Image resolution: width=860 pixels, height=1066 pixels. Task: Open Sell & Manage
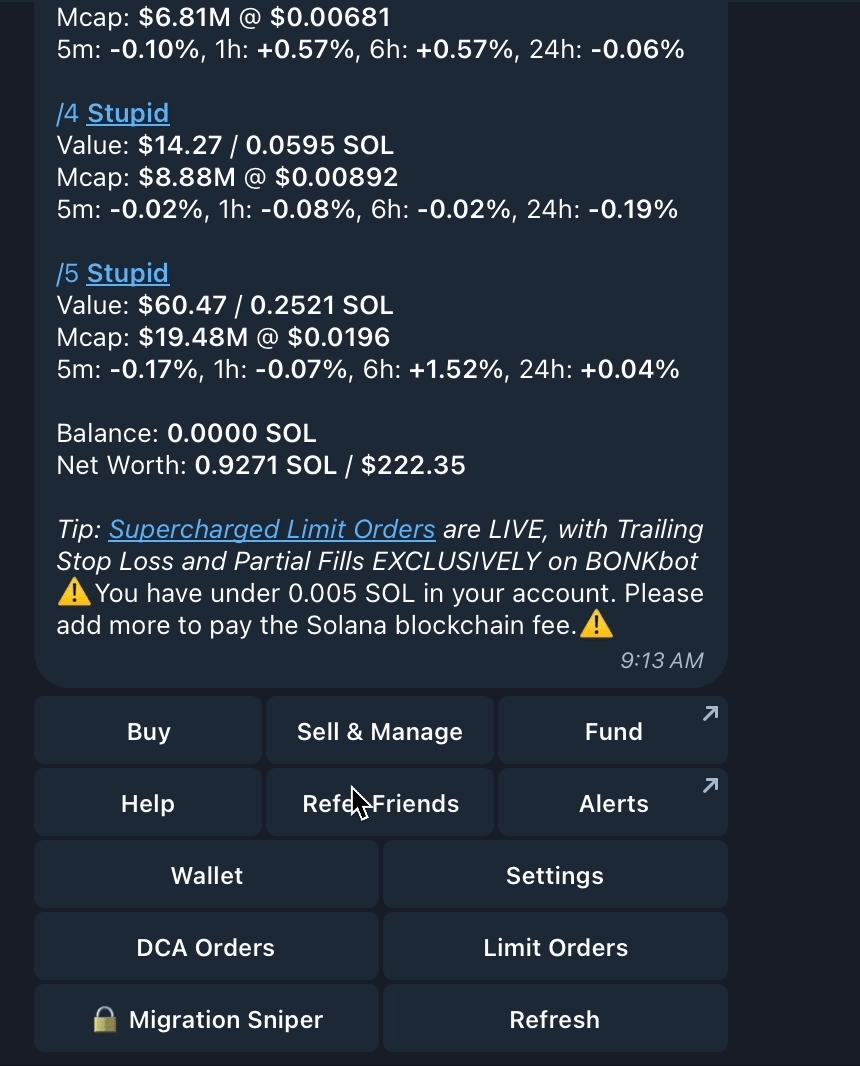pyautogui.click(x=379, y=731)
